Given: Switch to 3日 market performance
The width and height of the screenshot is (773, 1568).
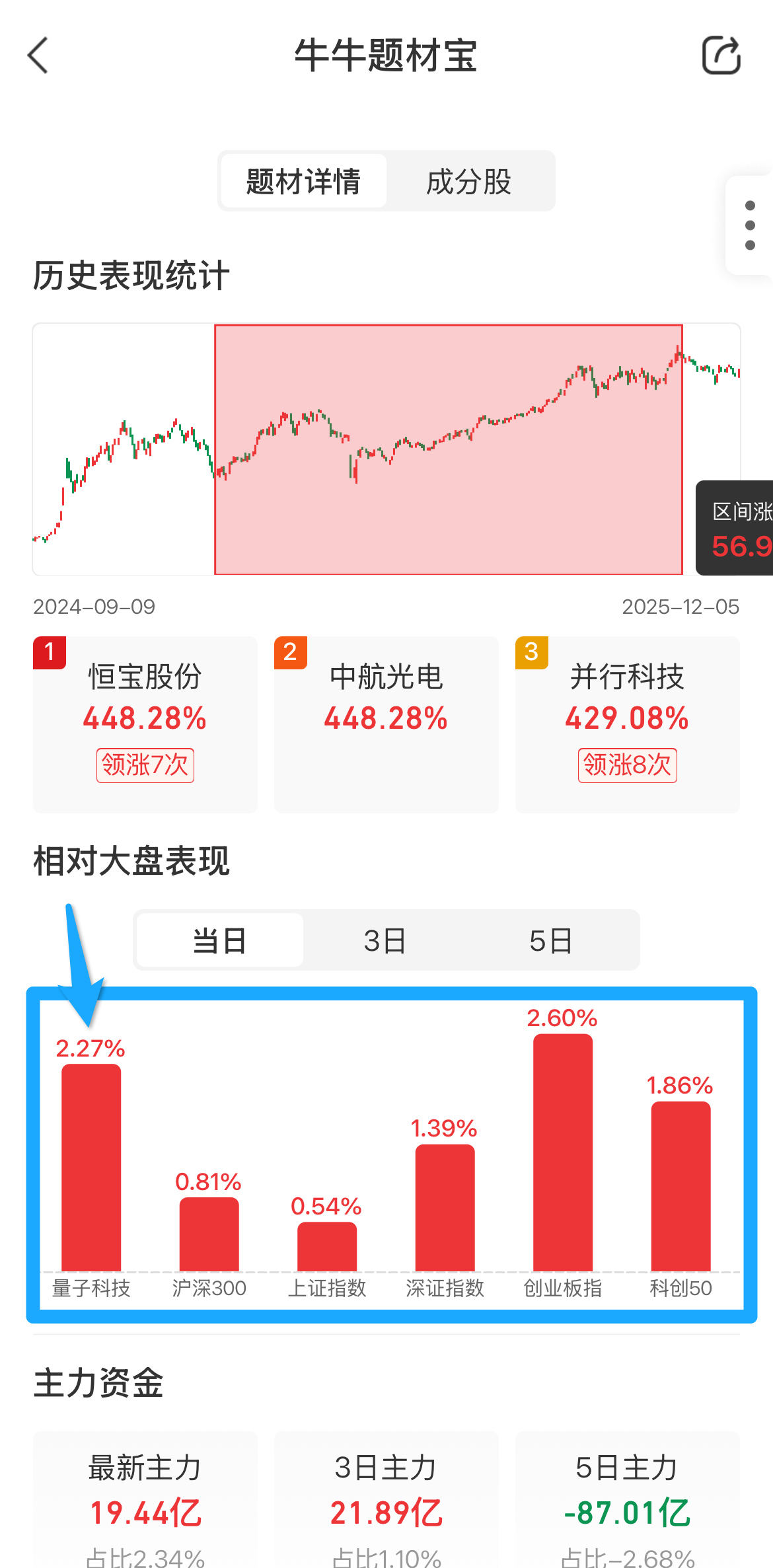Looking at the screenshot, I should point(385,940).
